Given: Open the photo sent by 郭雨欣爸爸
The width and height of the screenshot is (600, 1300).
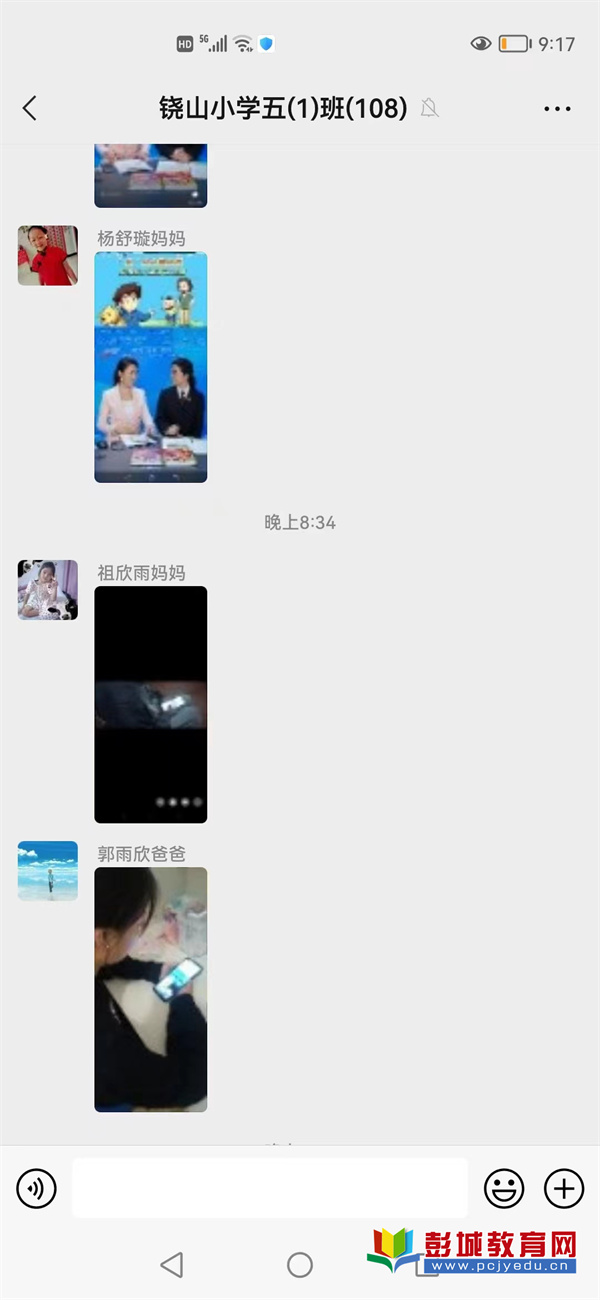Looking at the screenshot, I should click(x=151, y=989).
